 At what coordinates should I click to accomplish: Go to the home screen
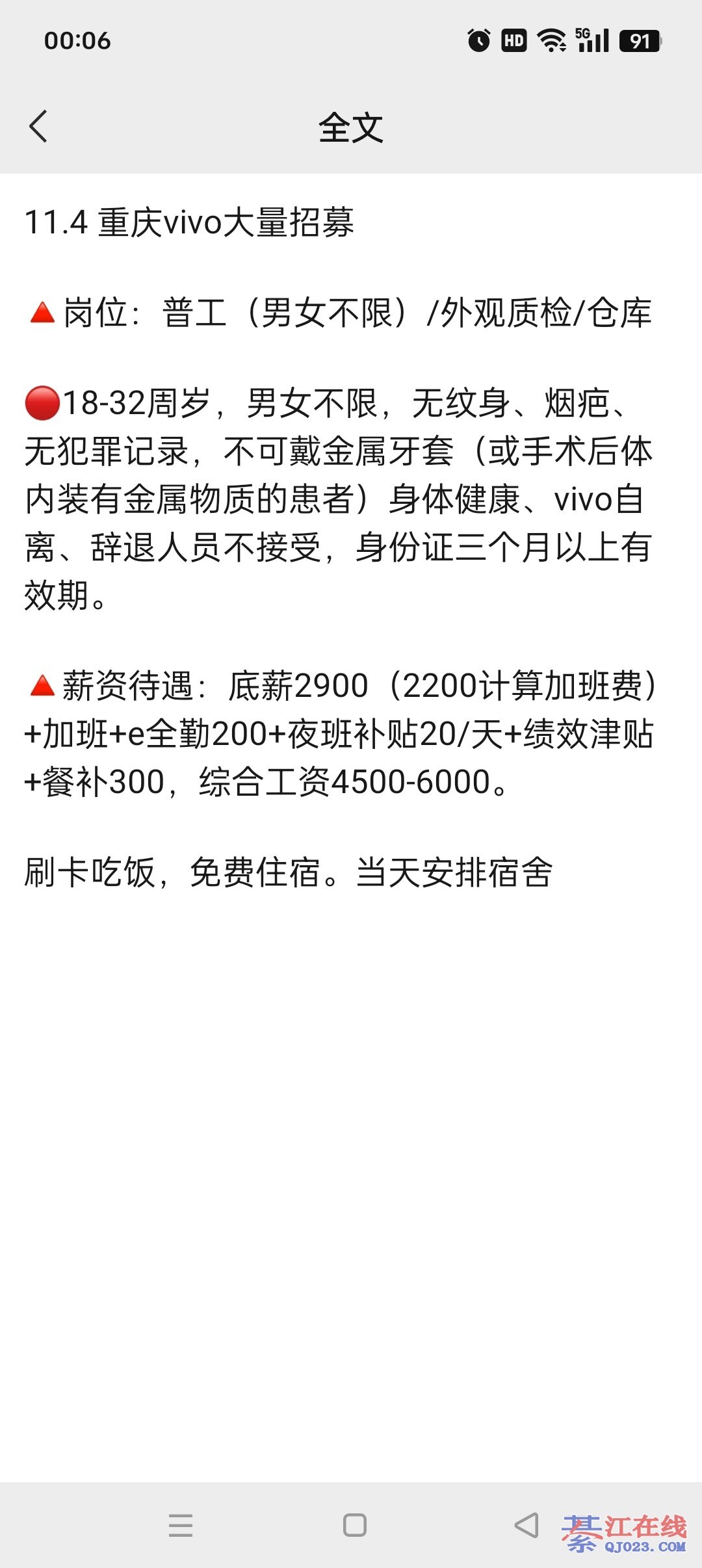pyautogui.click(x=354, y=1524)
